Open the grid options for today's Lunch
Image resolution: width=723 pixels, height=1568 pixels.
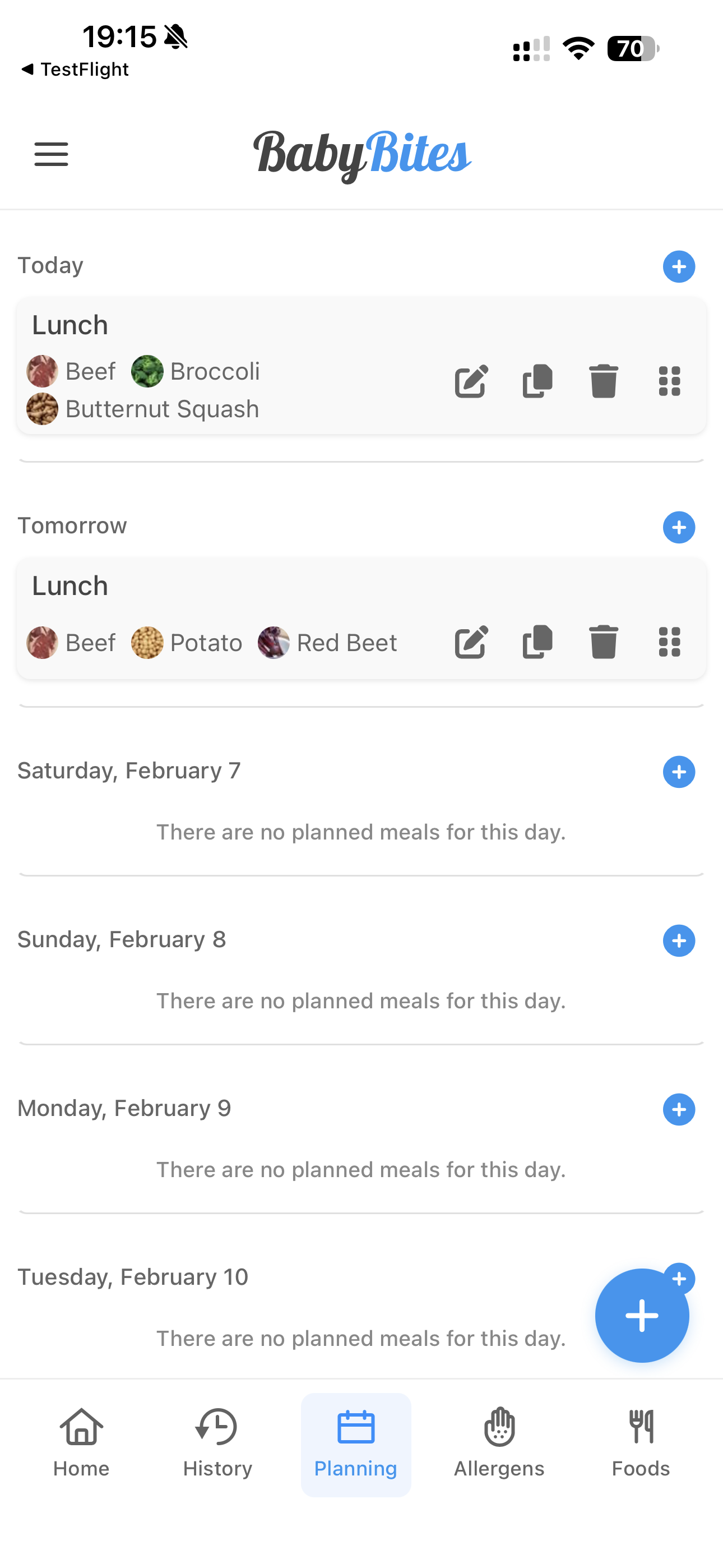(x=669, y=382)
